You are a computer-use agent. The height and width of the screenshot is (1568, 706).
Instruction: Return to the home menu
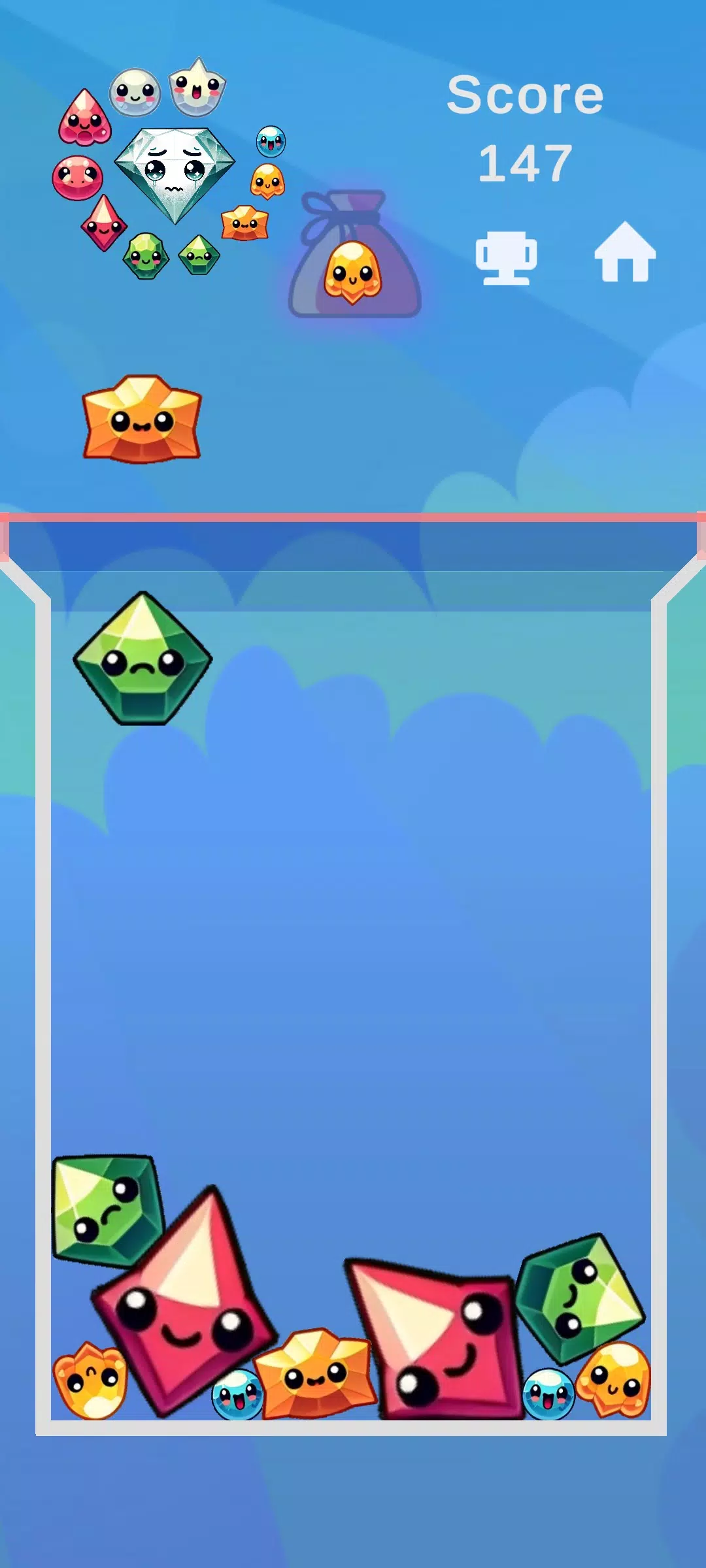click(624, 253)
